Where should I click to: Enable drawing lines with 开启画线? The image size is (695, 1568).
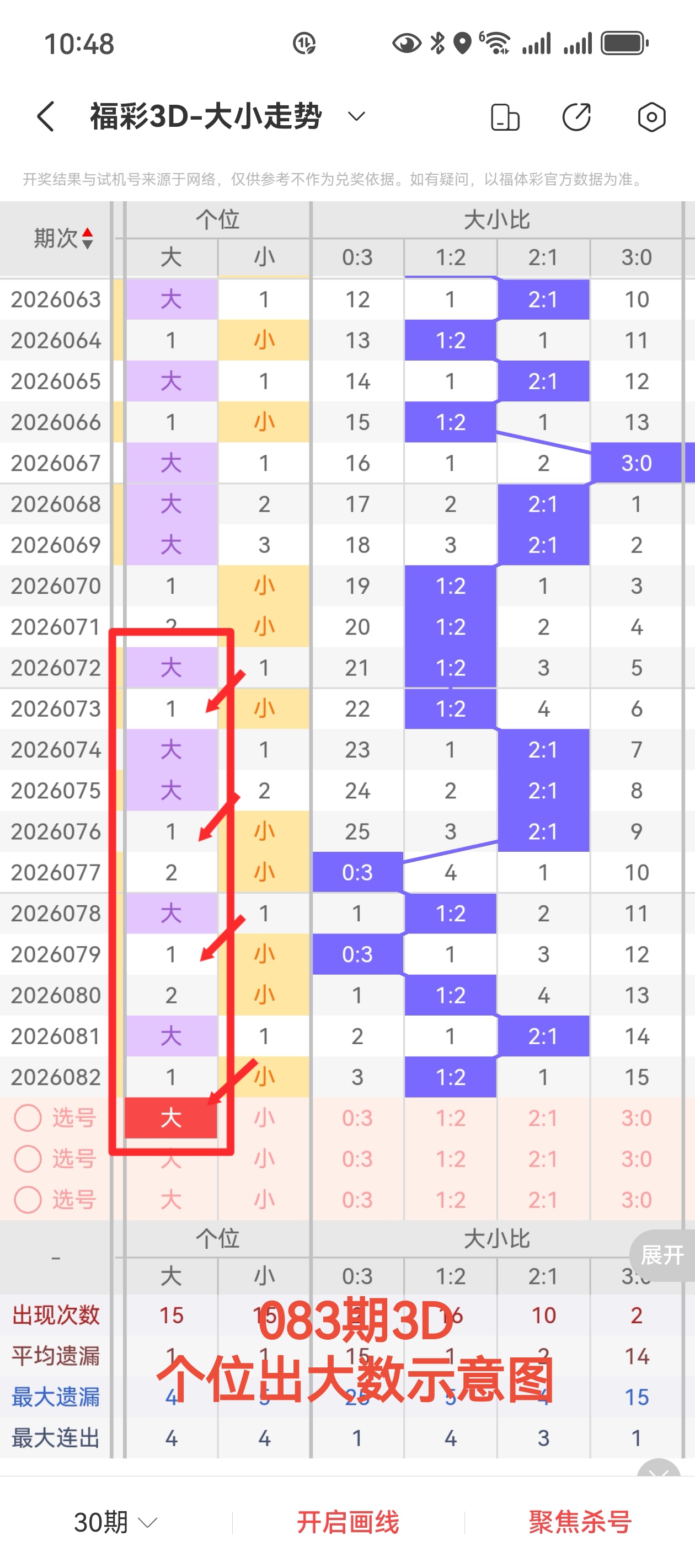[348, 1522]
